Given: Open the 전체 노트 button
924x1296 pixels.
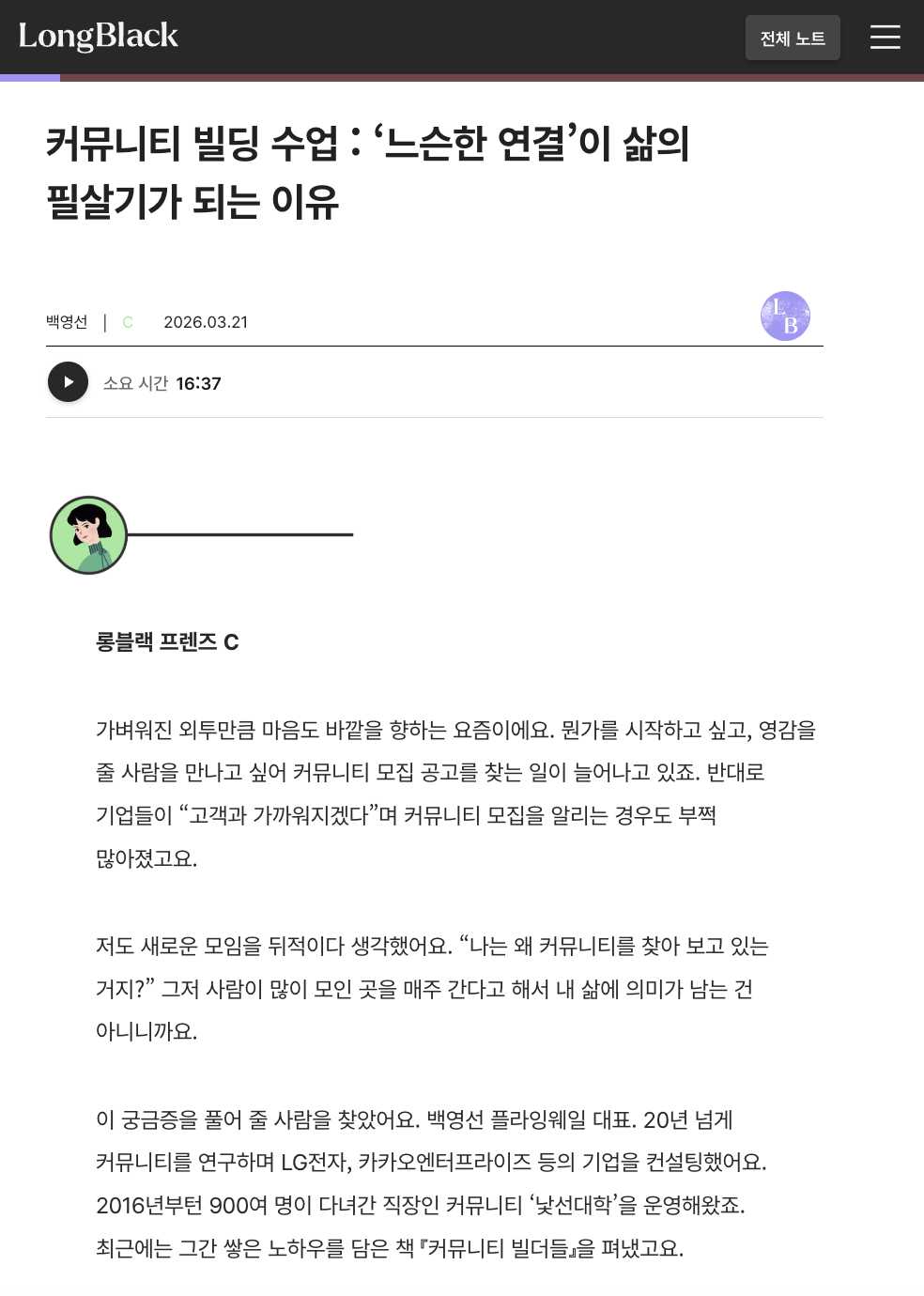Looking at the screenshot, I should [793, 37].
